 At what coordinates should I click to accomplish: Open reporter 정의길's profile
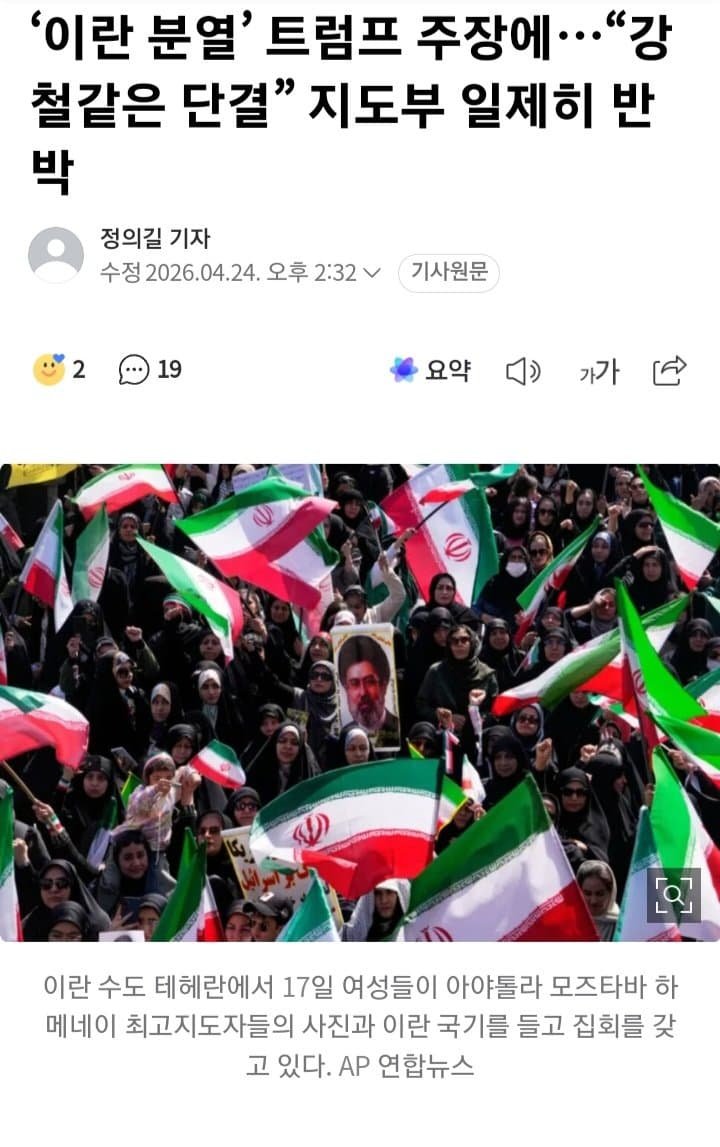(x=155, y=239)
